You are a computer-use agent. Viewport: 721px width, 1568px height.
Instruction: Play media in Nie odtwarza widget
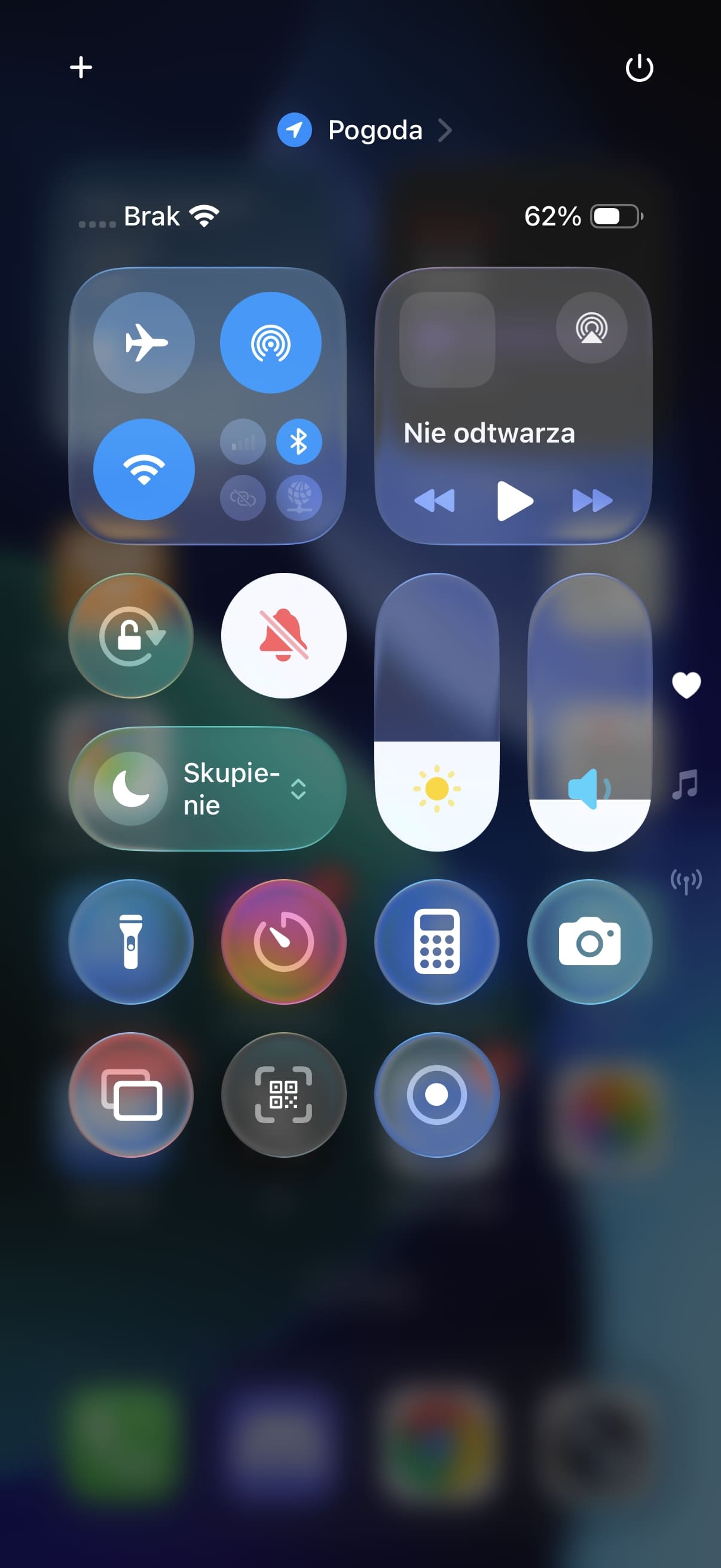point(514,501)
